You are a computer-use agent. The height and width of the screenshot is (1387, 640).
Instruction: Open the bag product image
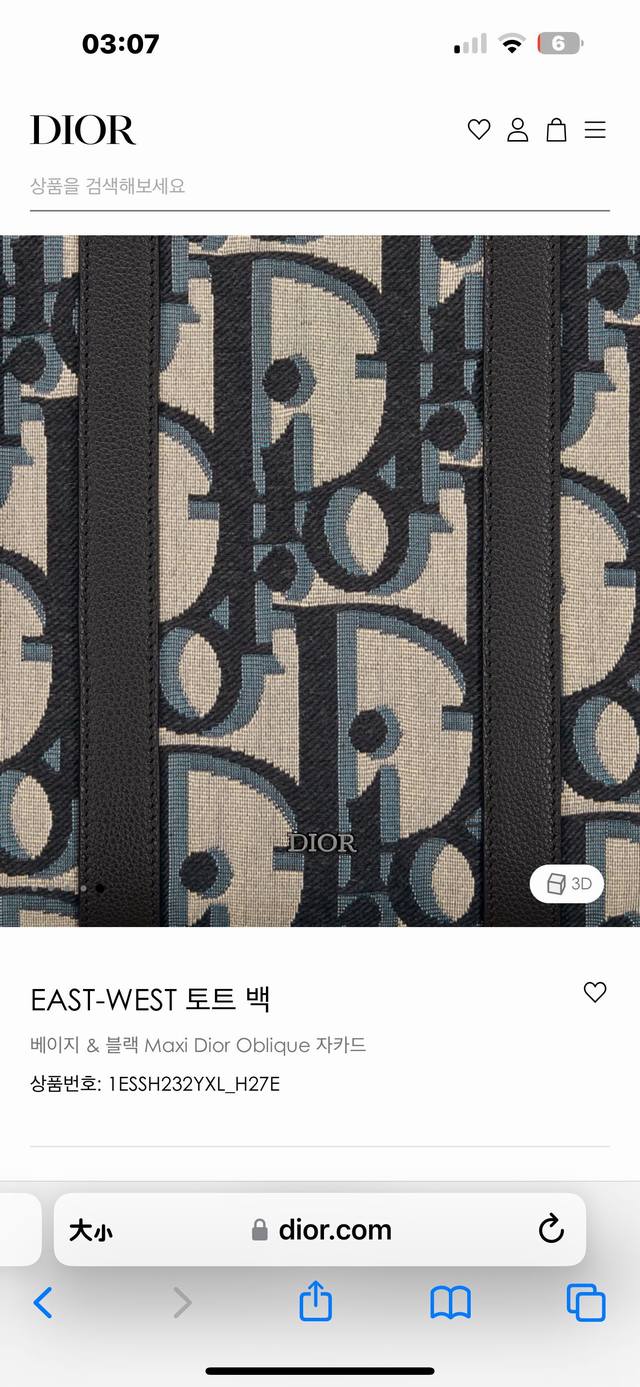(x=319, y=580)
